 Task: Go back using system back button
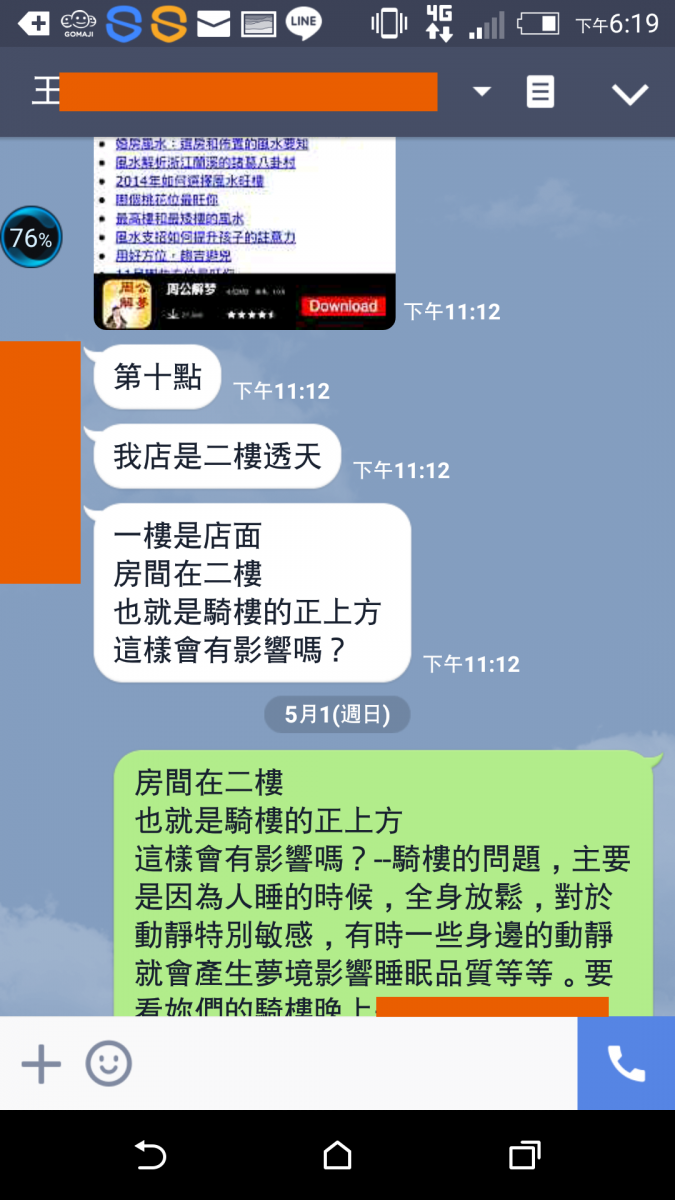(x=150, y=1156)
